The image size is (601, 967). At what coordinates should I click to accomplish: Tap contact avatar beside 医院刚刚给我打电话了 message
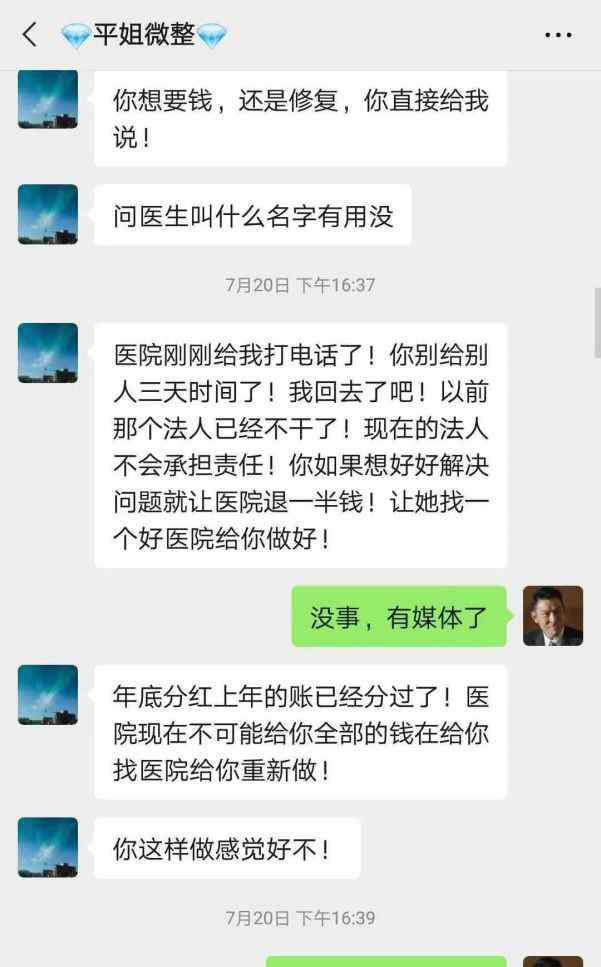coord(48,353)
